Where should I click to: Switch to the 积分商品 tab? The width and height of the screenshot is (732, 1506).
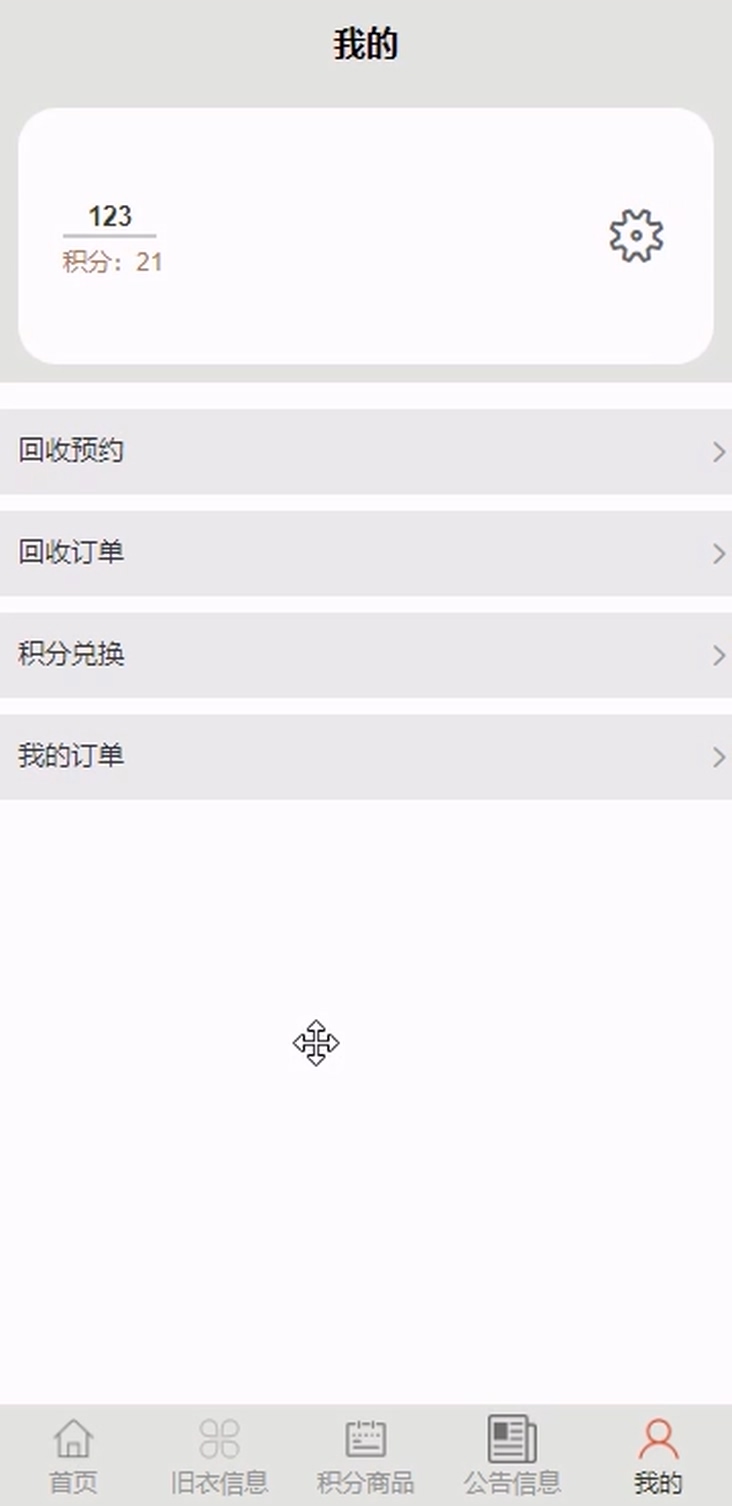click(365, 1455)
